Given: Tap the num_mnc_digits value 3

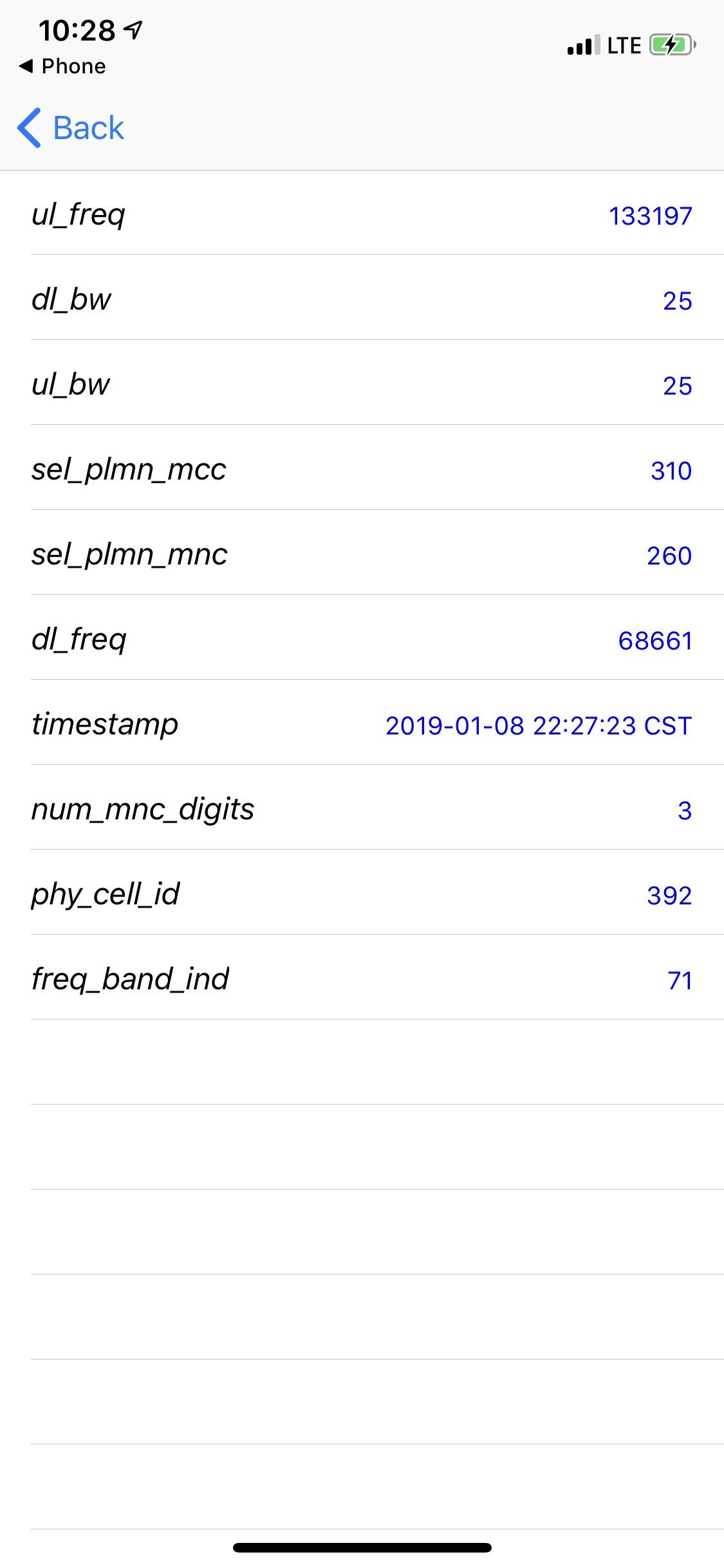Looking at the screenshot, I should [x=685, y=810].
